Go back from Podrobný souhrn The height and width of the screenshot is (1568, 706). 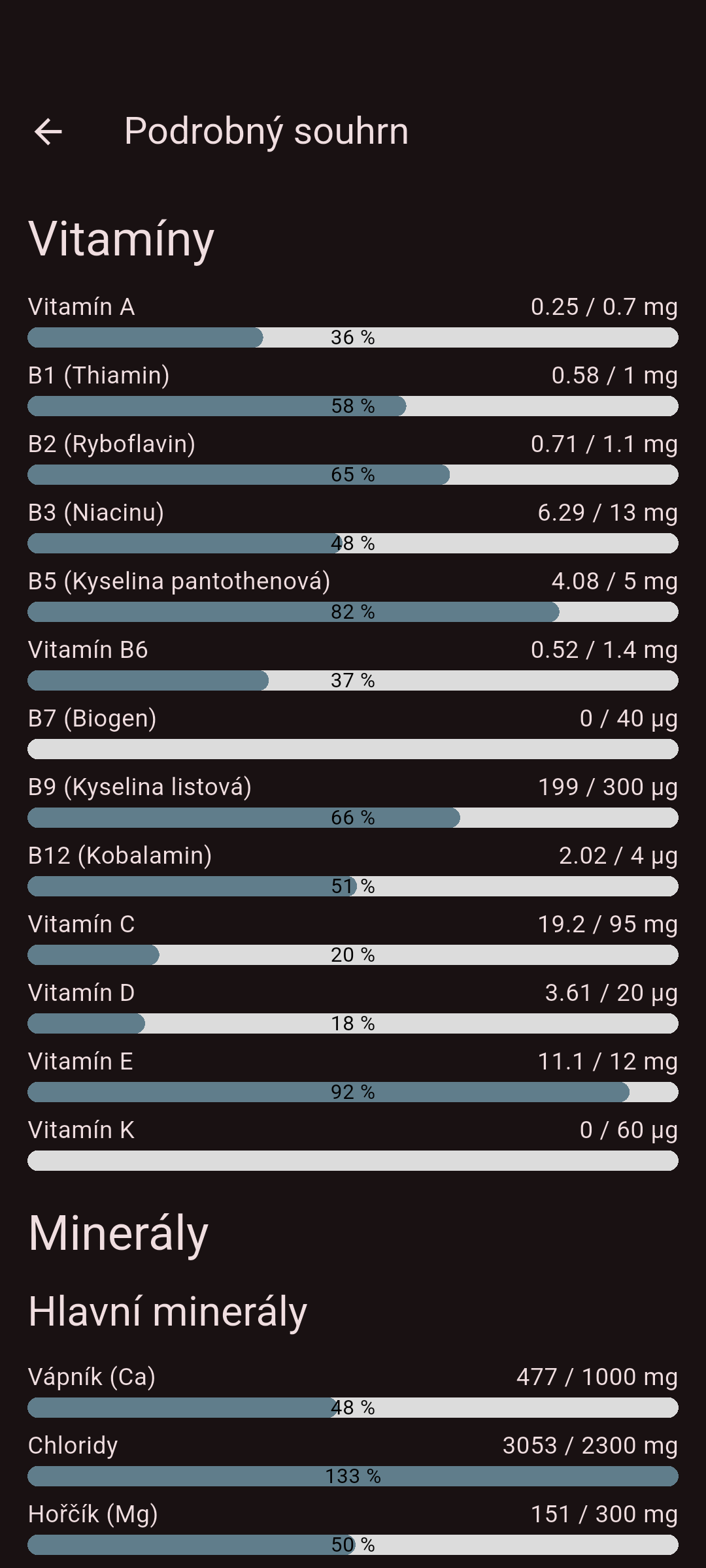[48, 132]
